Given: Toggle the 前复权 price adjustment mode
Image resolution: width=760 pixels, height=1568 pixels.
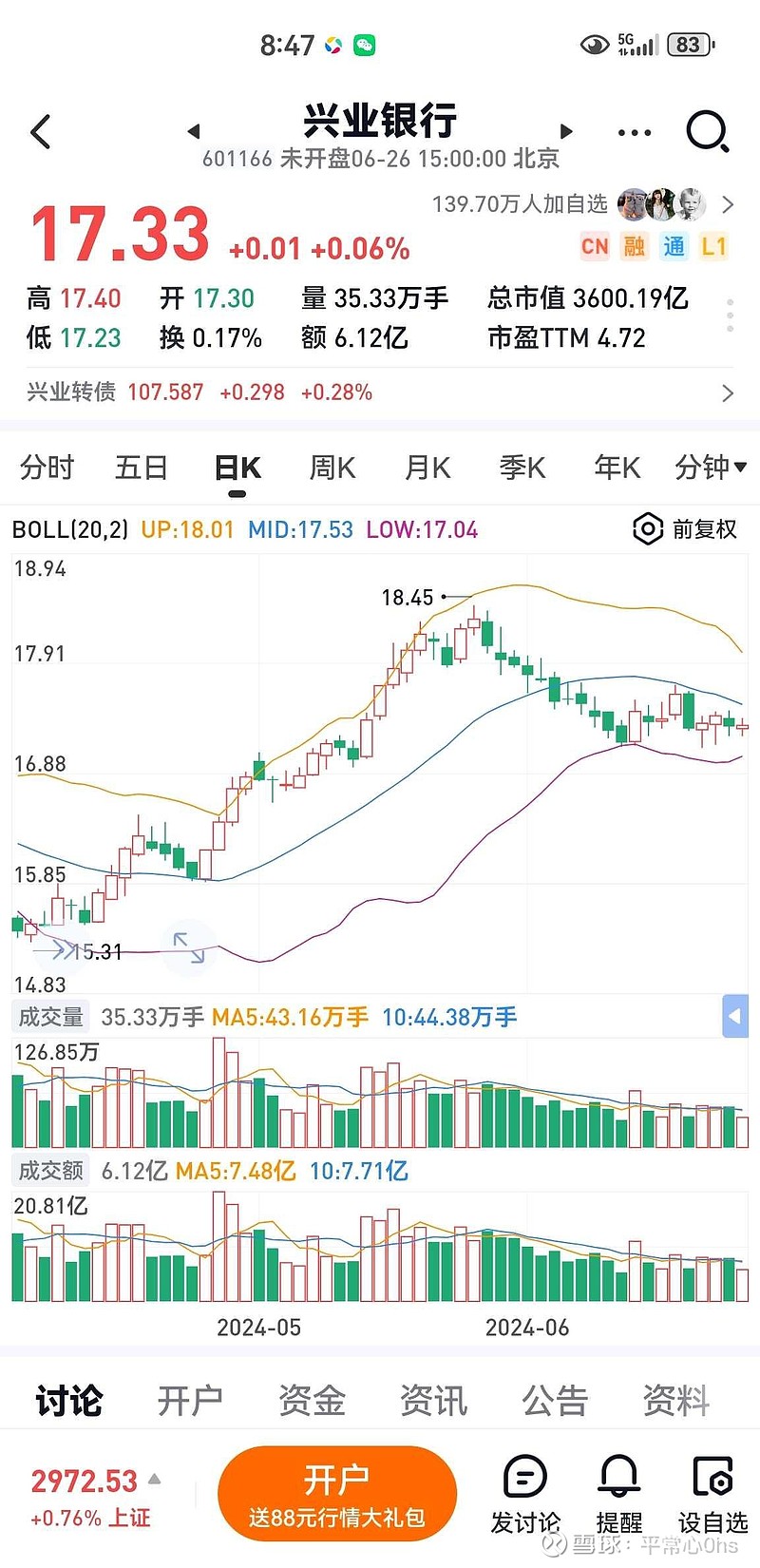Looking at the screenshot, I should [x=703, y=529].
